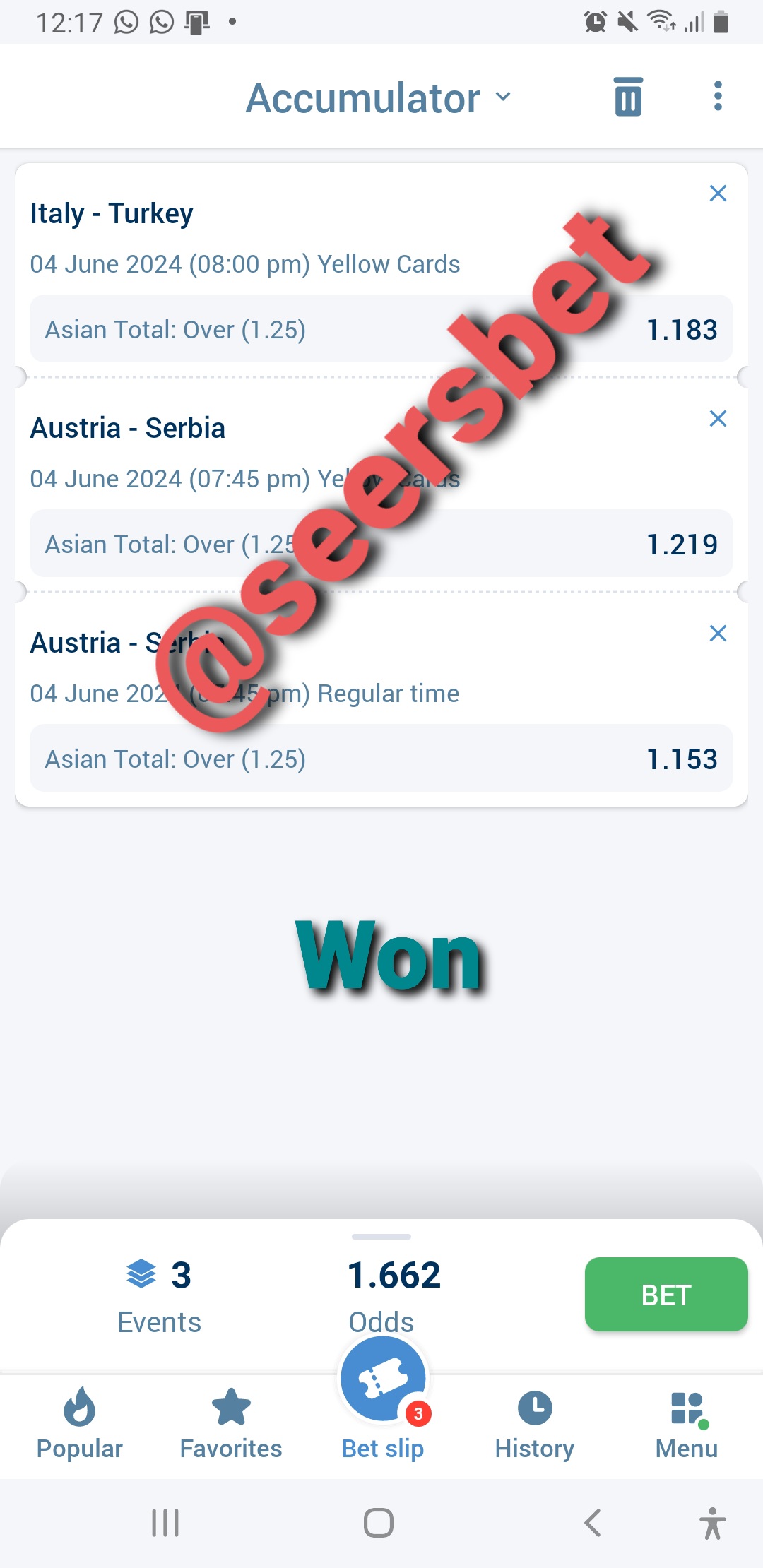
Task: Remove the Italy - Turkey selection
Action: coord(718,194)
